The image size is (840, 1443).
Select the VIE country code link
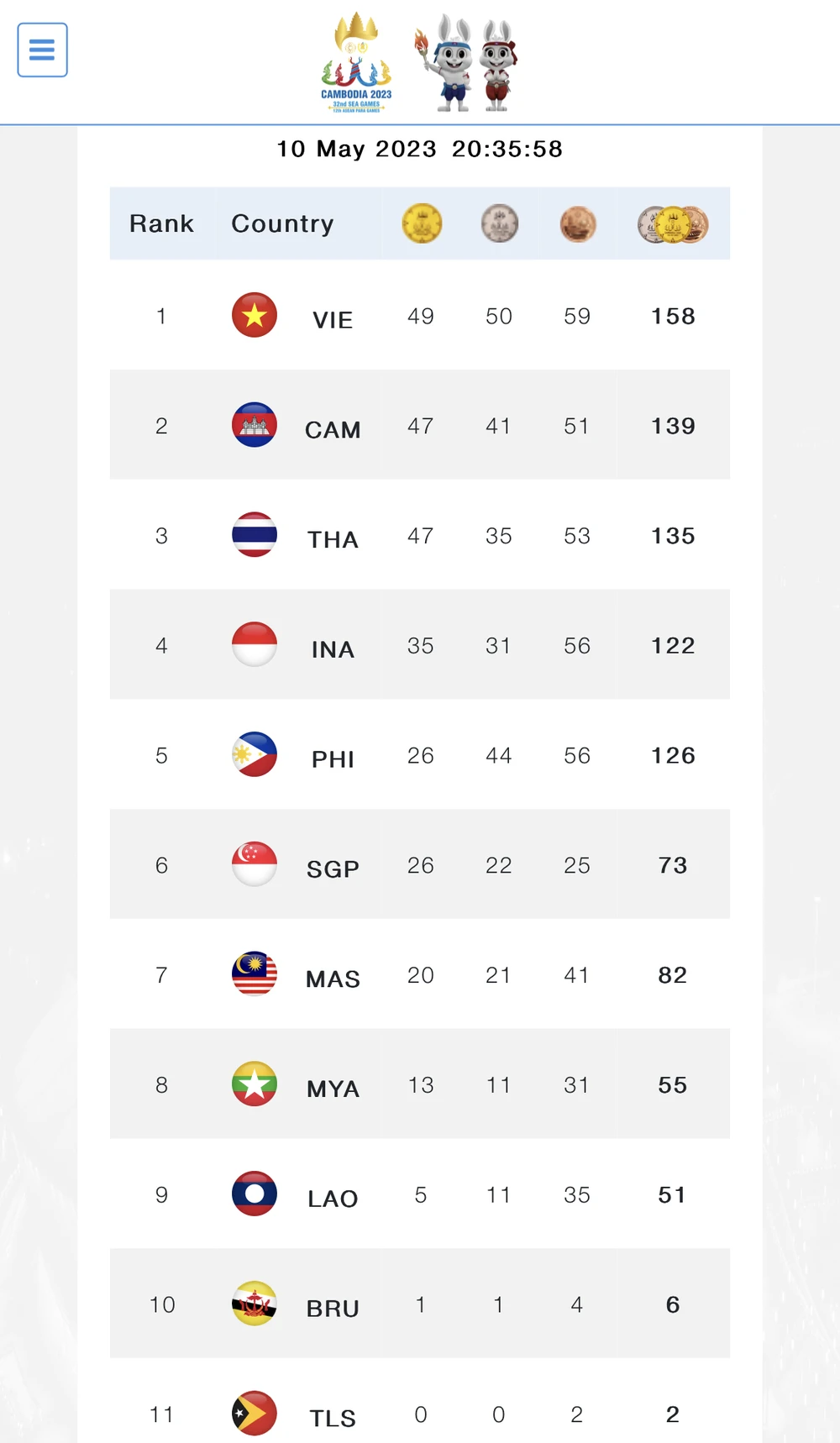333,319
